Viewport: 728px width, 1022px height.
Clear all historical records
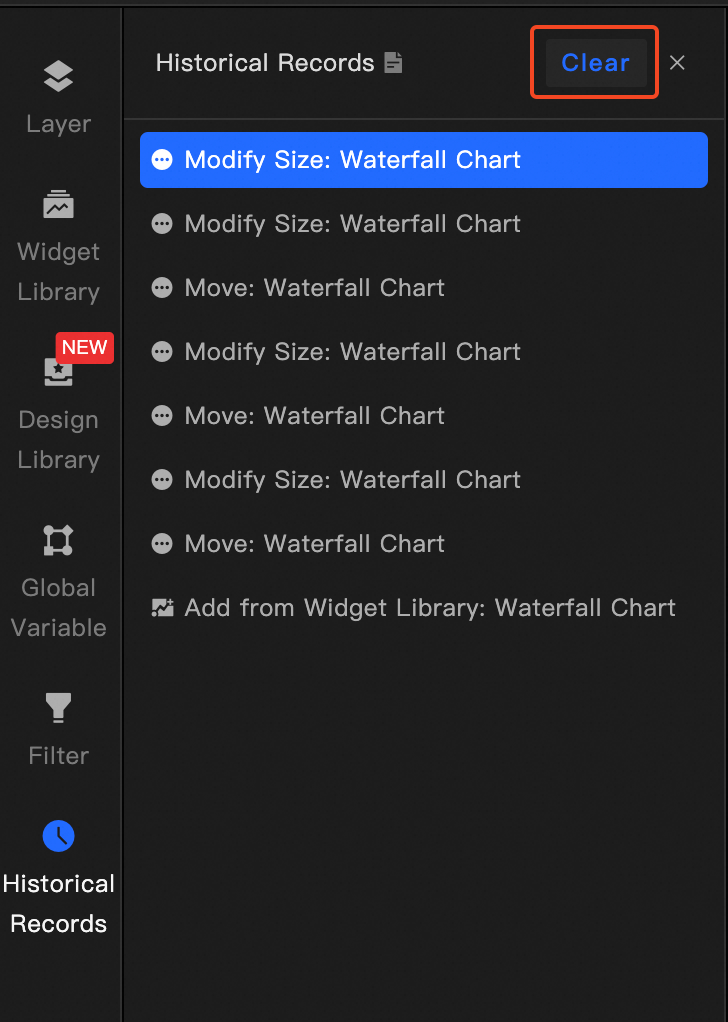(x=595, y=63)
